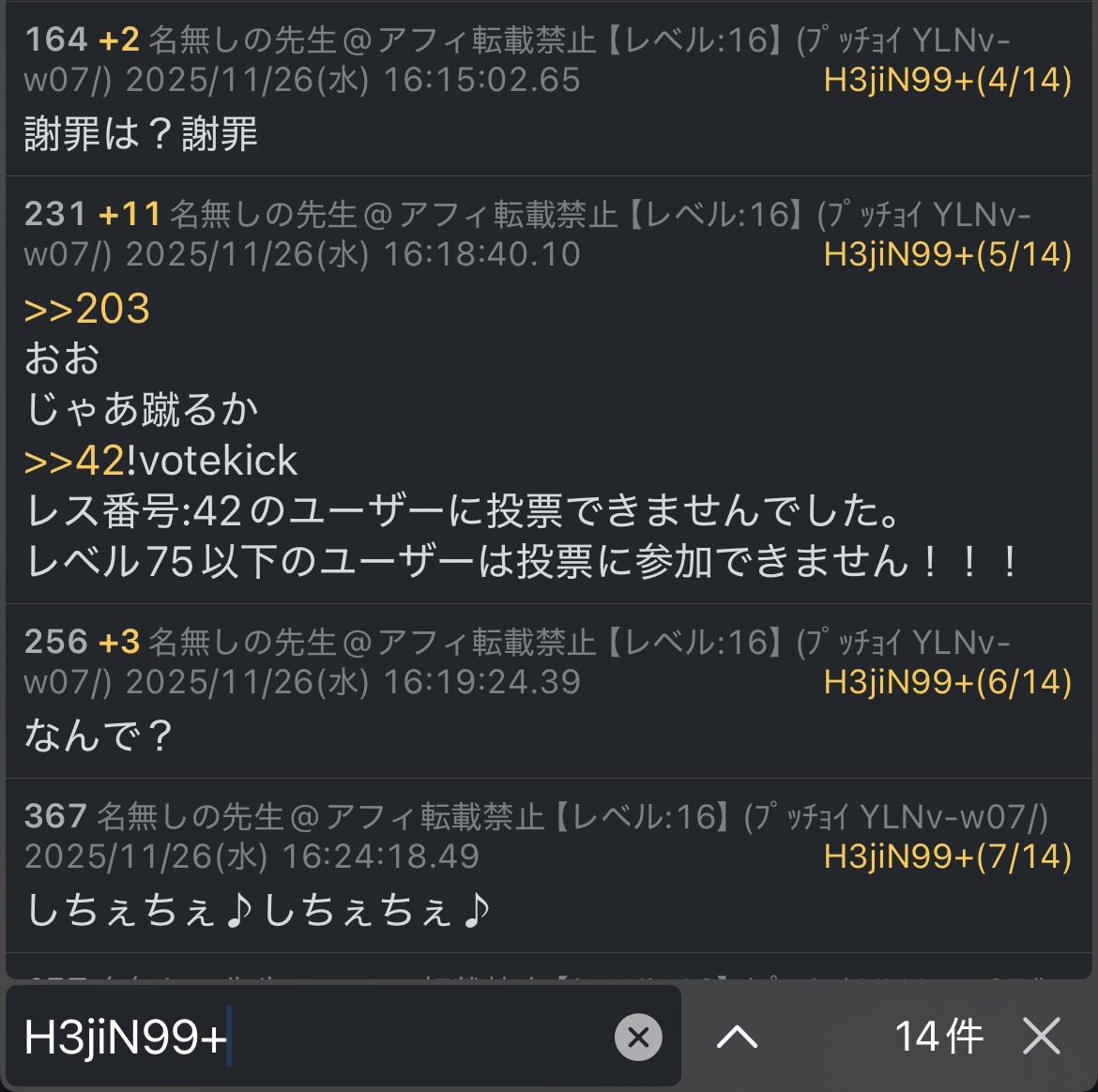Screen dimensions: 1098x1092
Task: Show the +3 replies to post 256
Action: coord(119,642)
